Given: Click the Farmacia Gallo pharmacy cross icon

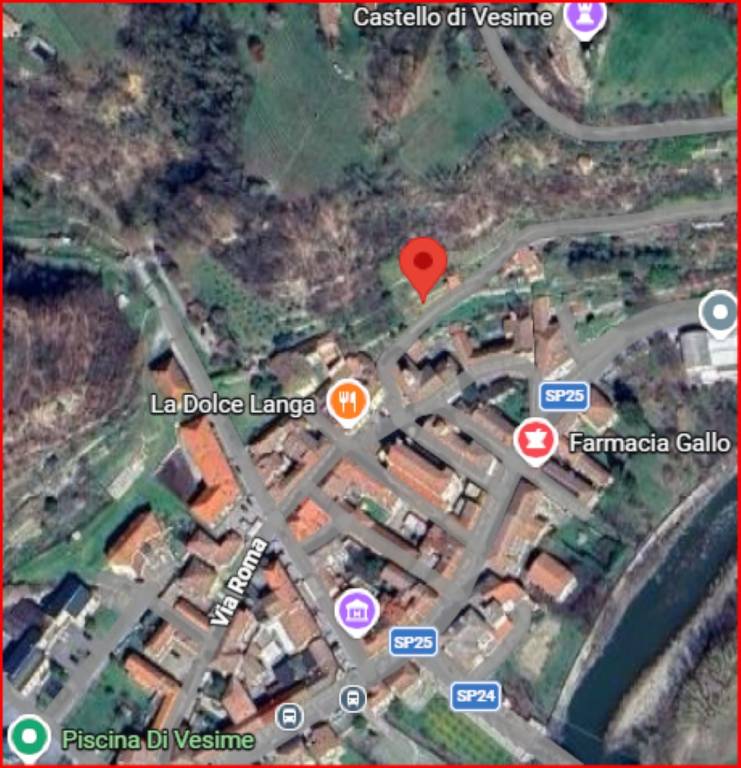Looking at the screenshot, I should [x=535, y=439].
